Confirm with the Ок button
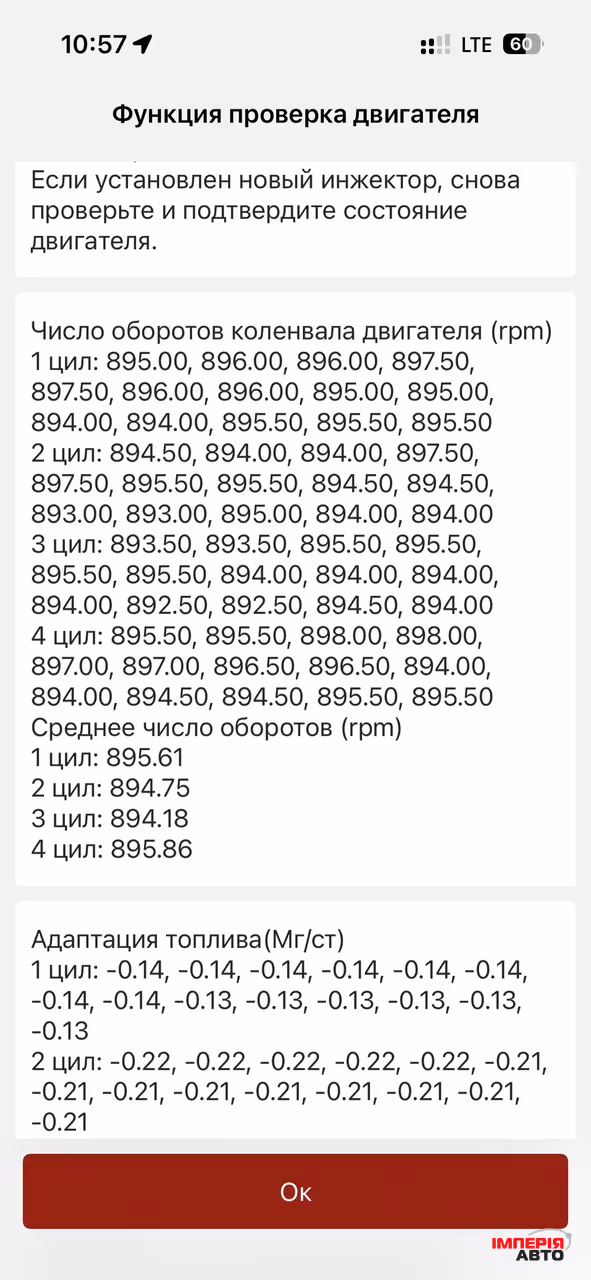Screen dimensions: 591x1280 pyautogui.click(x=295, y=1191)
